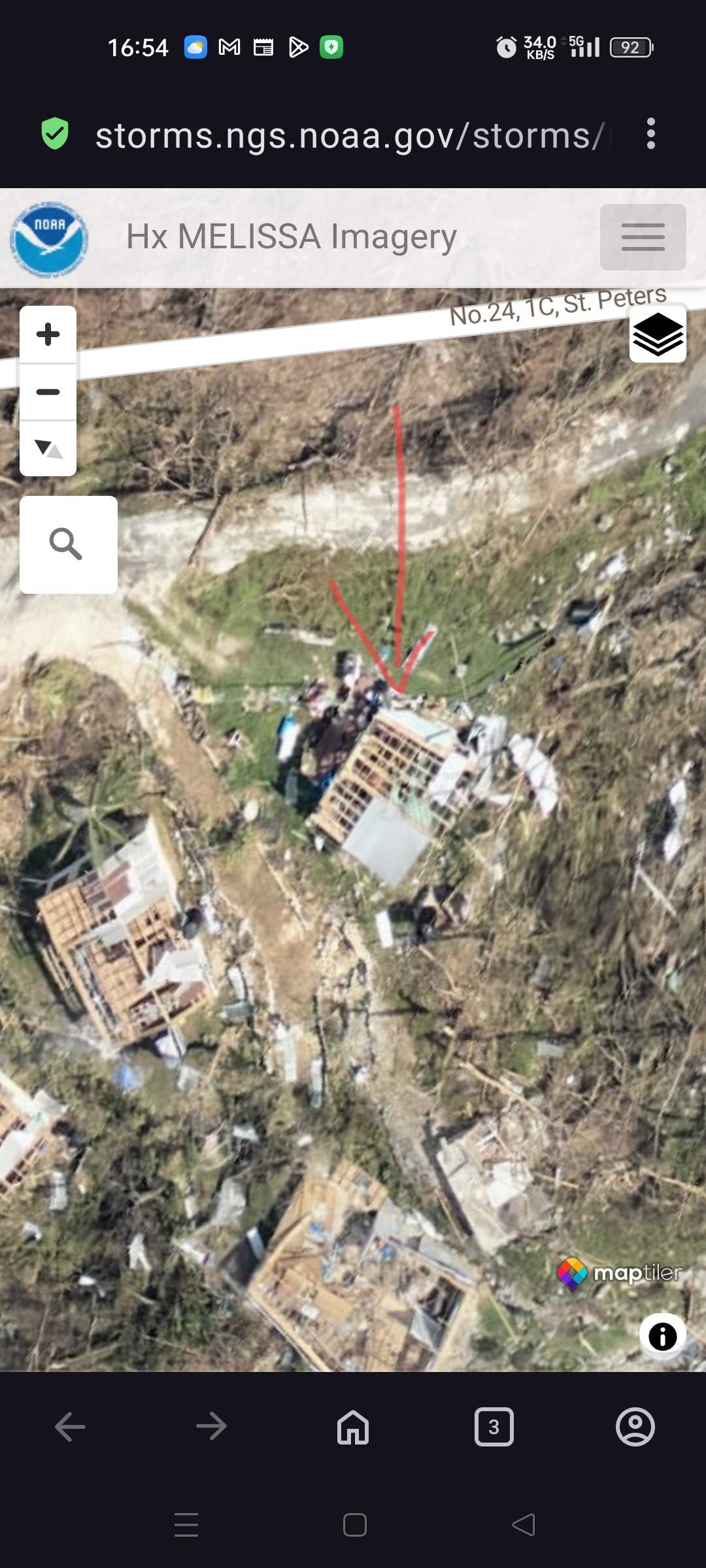This screenshot has width=706, height=1568.
Task: Show map attribution info
Action: click(x=662, y=1336)
